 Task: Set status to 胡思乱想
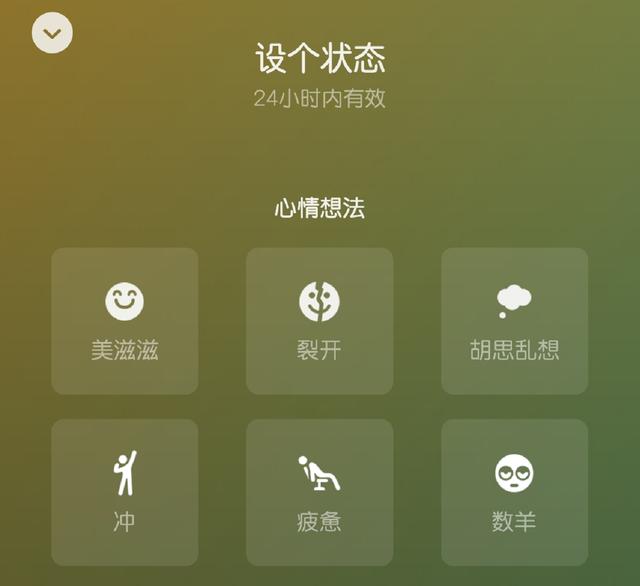[514, 321]
